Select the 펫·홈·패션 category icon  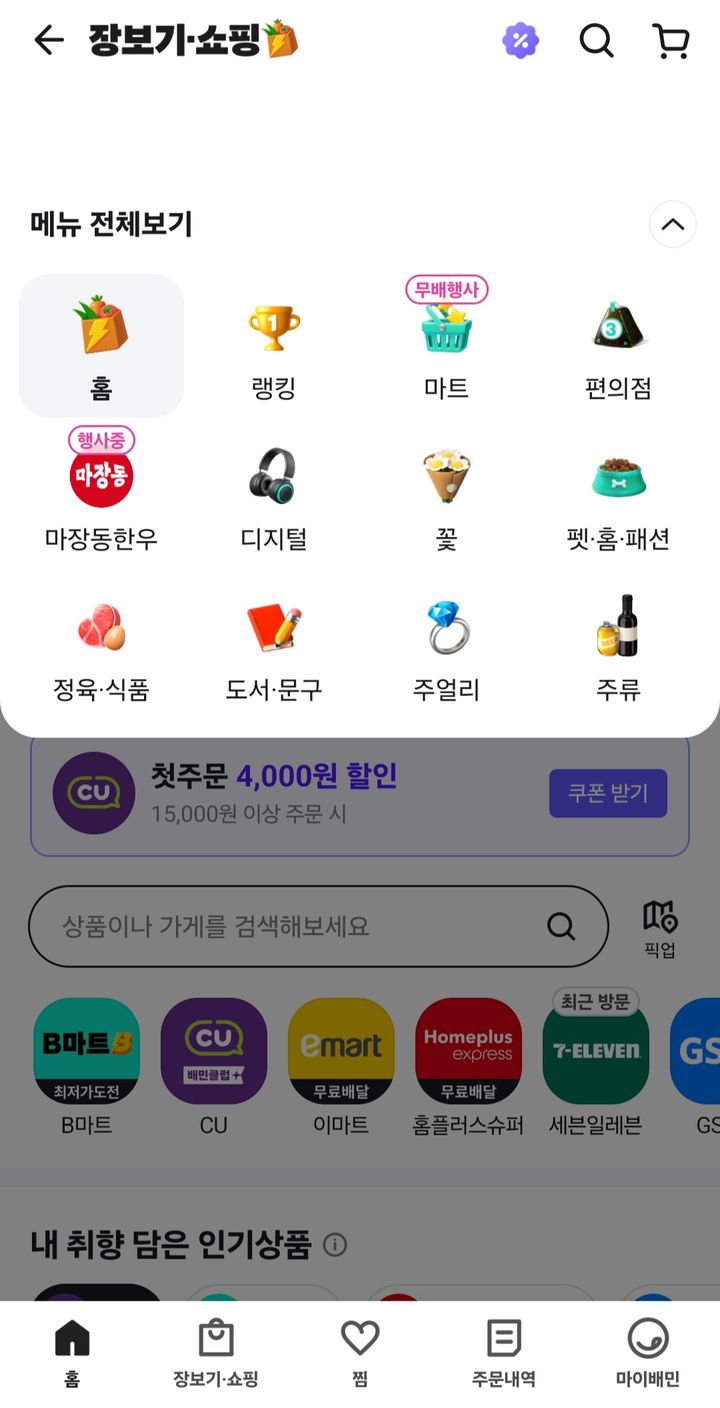click(618, 476)
